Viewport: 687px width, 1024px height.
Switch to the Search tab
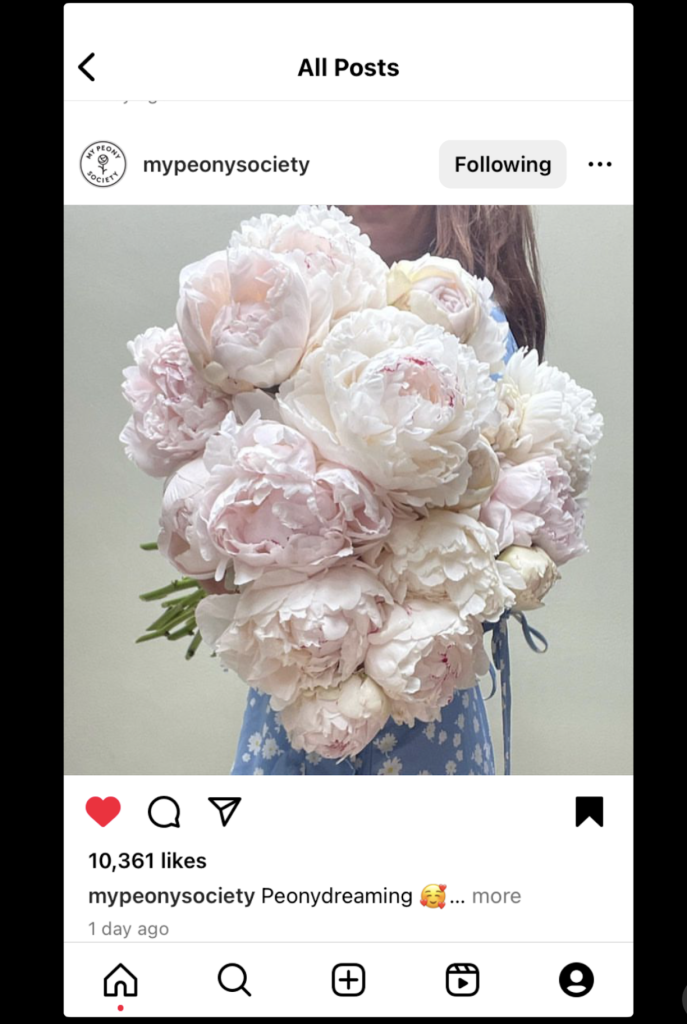click(234, 979)
